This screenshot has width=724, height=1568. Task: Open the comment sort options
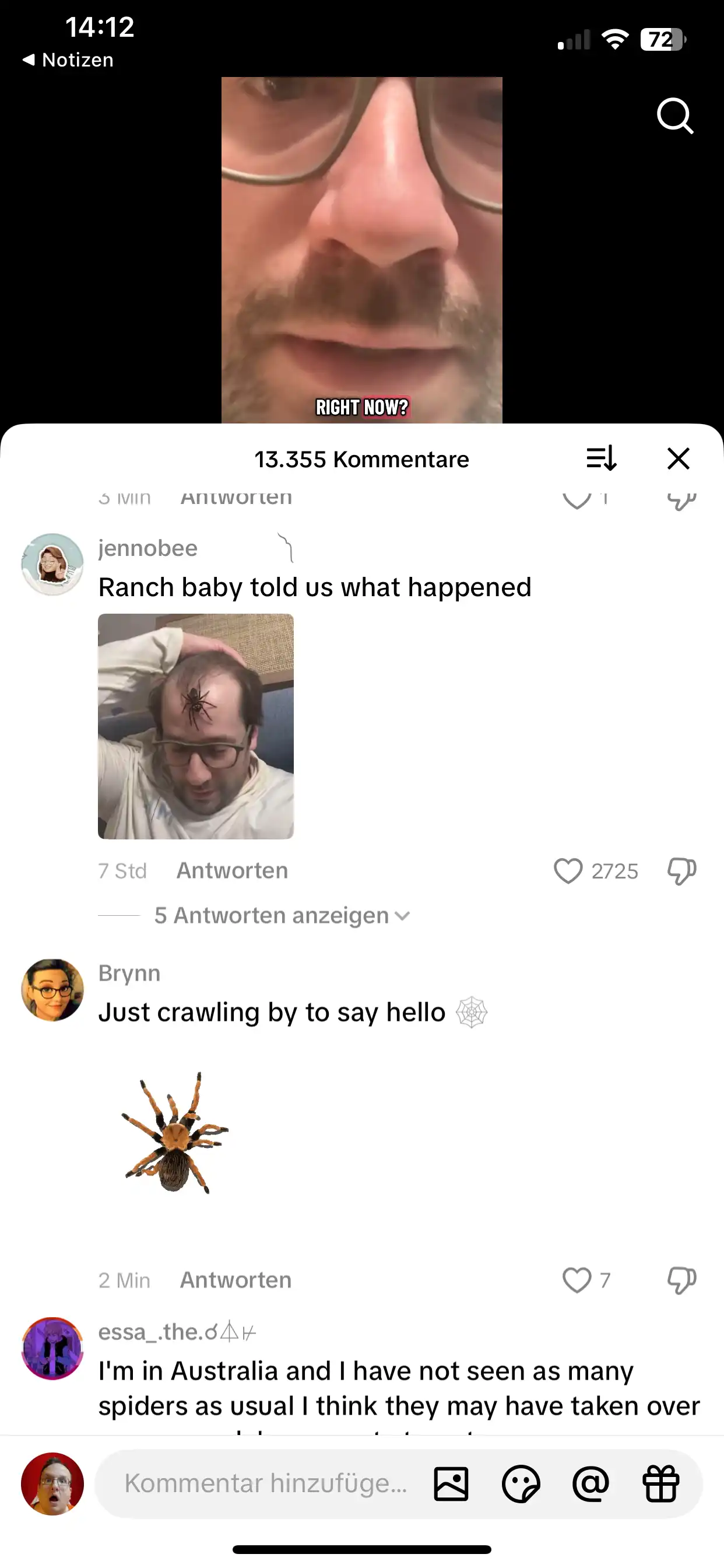point(601,459)
